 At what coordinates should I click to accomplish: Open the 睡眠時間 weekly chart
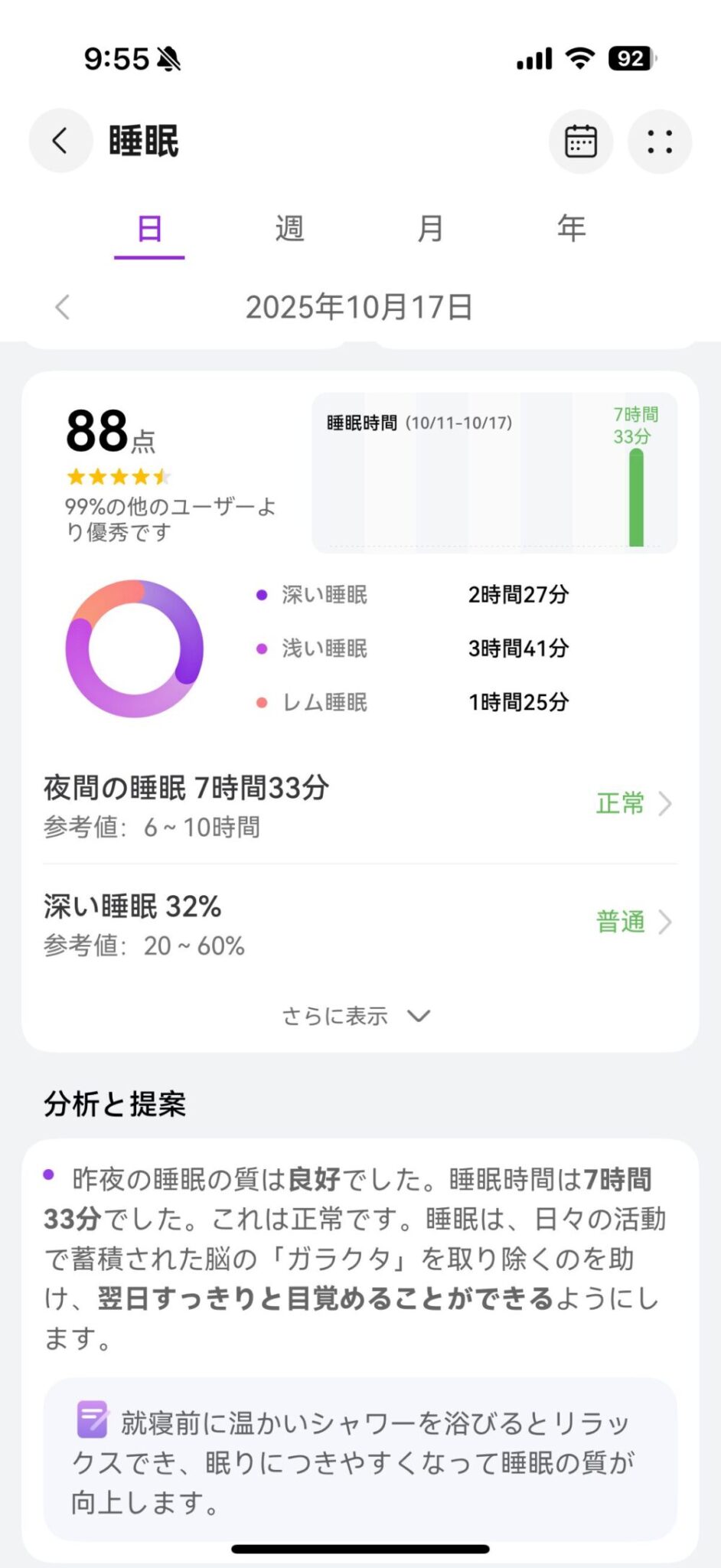[494, 472]
